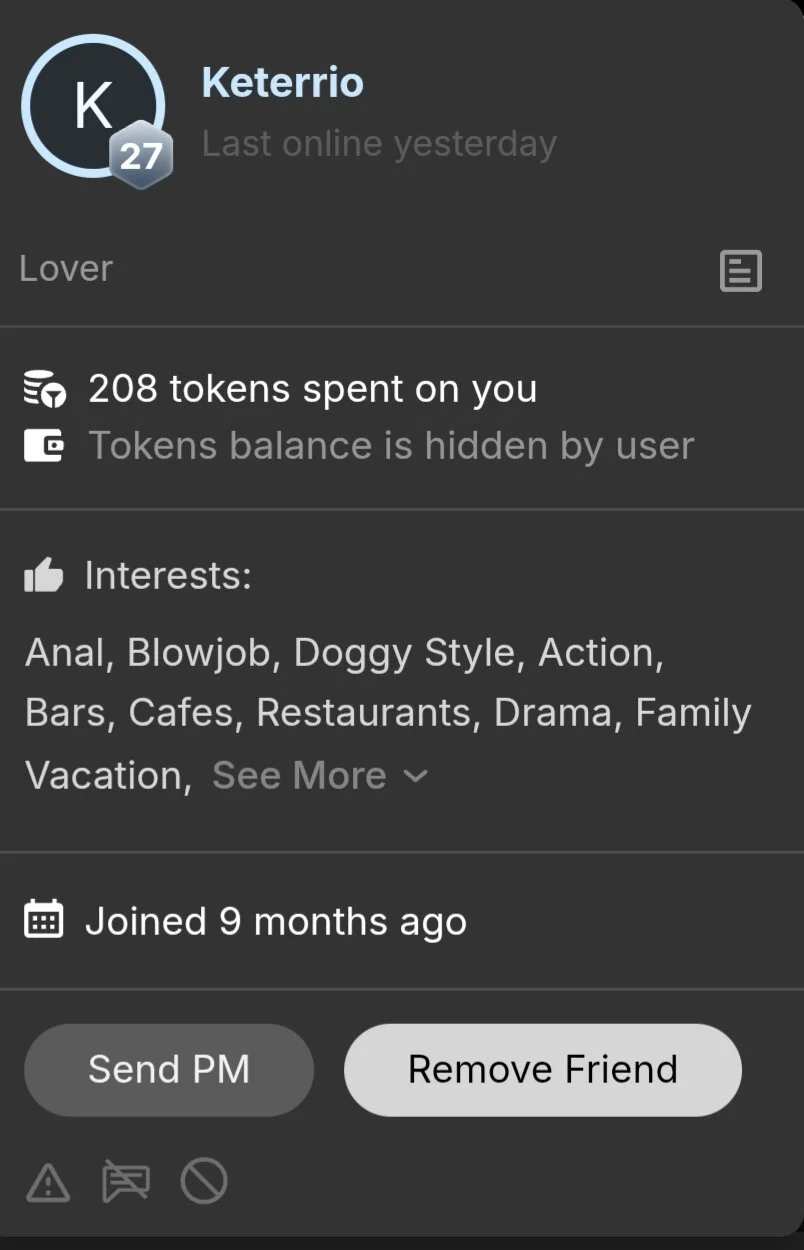804x1250 pixels.
Task: Open the Keterrio username link
Action: 282,82
